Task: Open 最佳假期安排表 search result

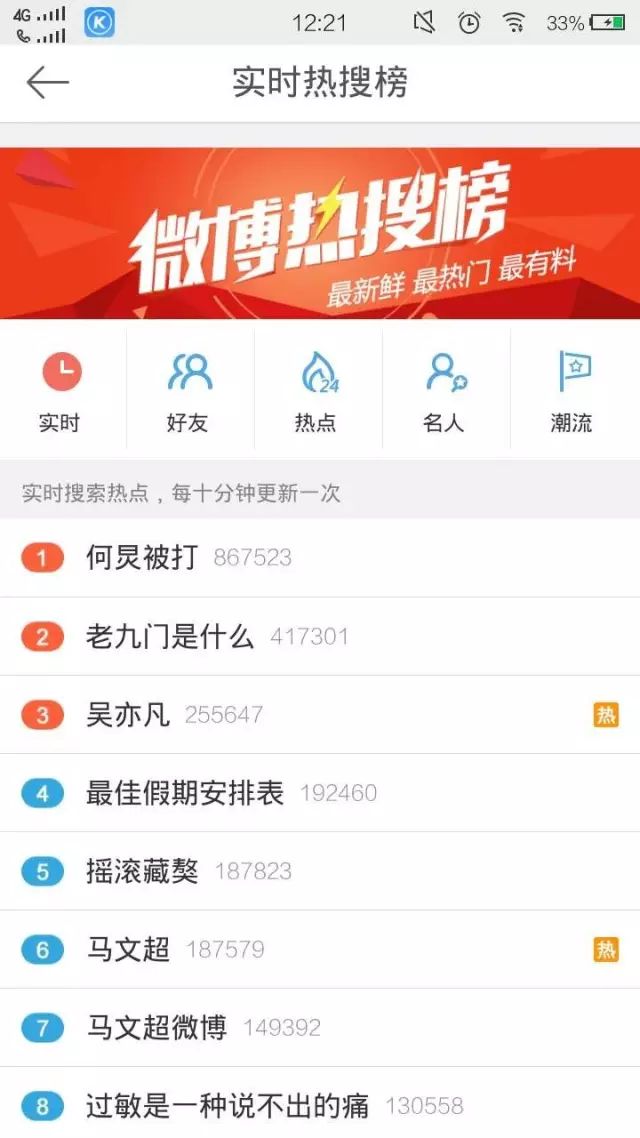Action: pyautogui.click(x=185, y=793)
